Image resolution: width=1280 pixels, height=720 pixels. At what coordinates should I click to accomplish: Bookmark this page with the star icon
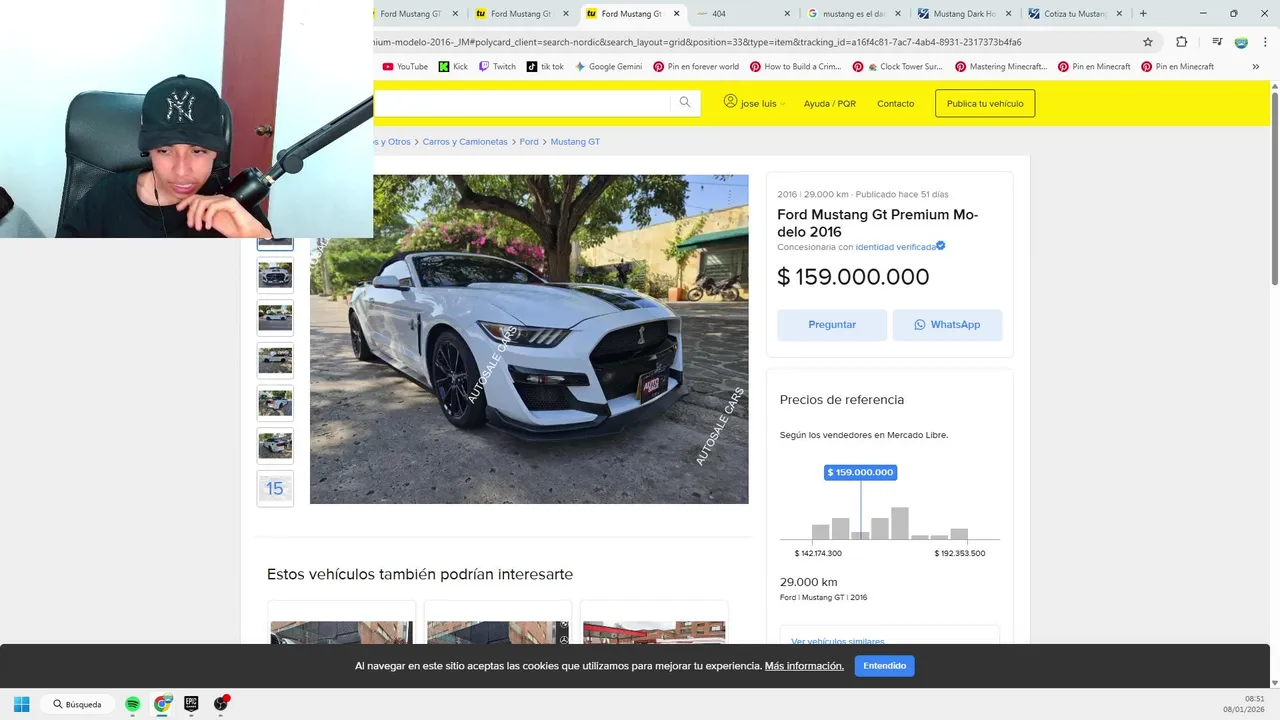[x=1148, y=42]
